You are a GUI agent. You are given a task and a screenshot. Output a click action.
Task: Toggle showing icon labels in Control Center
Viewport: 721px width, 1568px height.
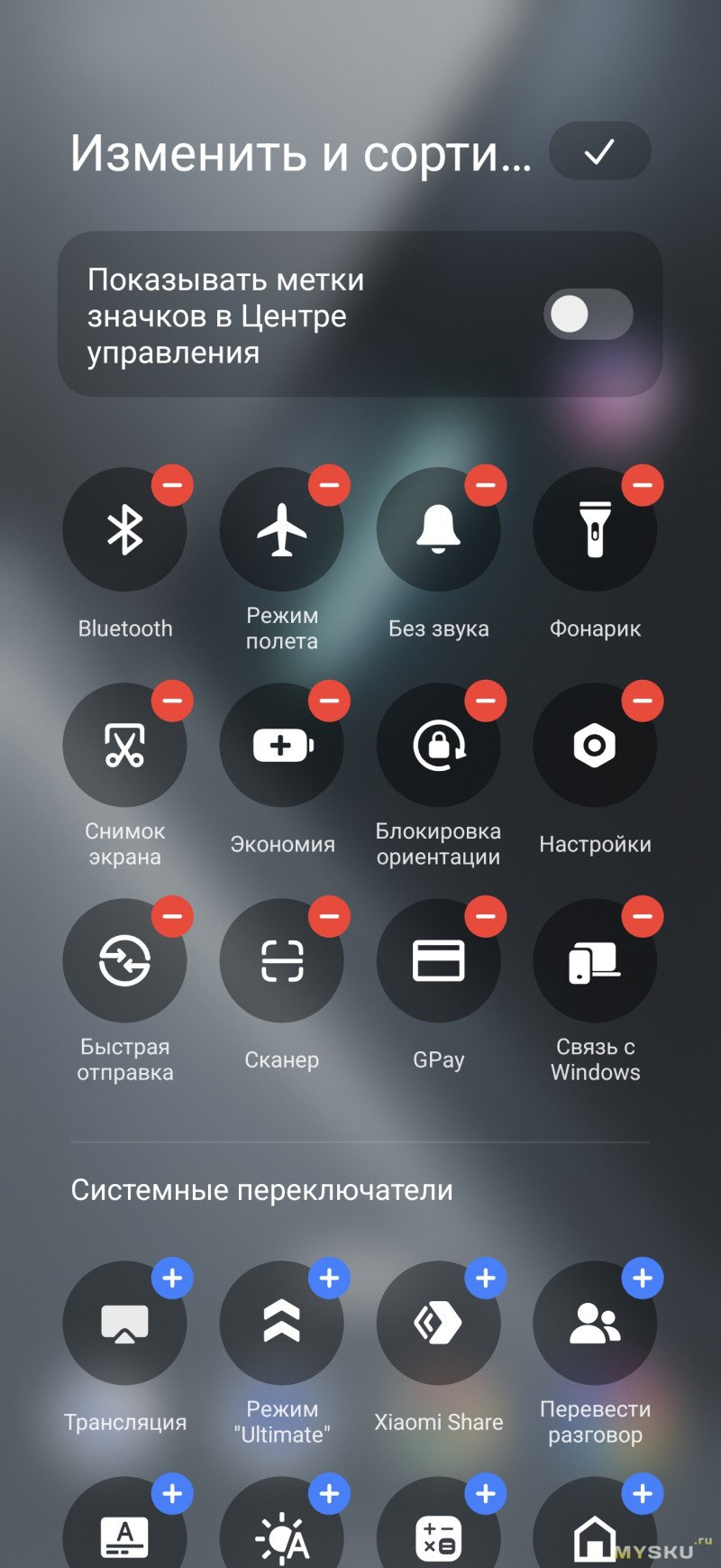[588, 315]
